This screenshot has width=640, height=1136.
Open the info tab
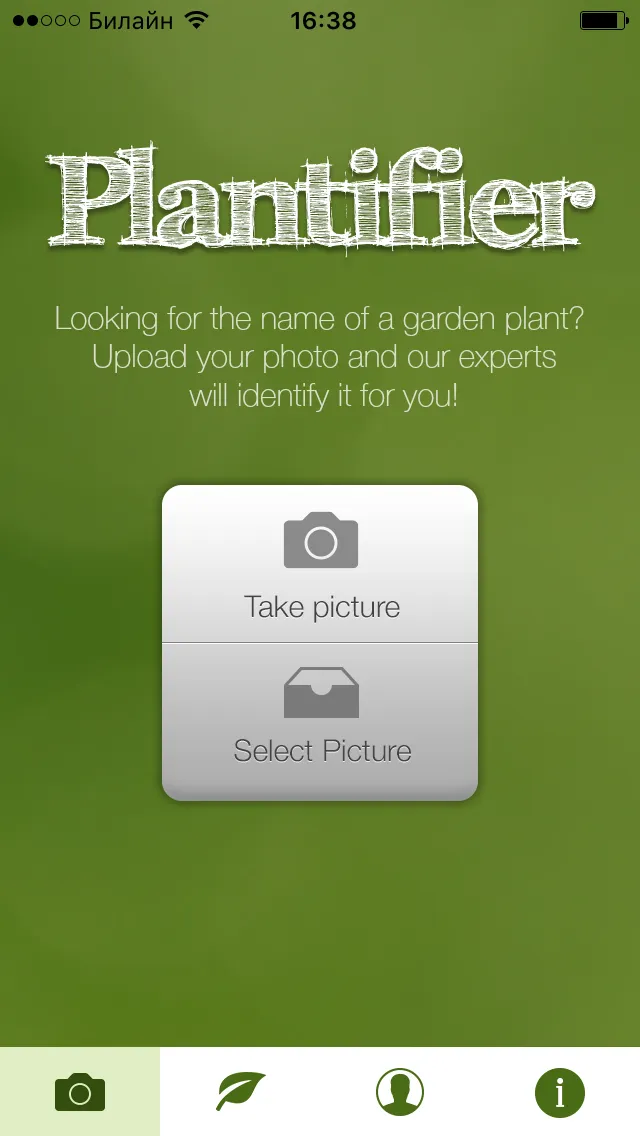[x=560, y=1091]
